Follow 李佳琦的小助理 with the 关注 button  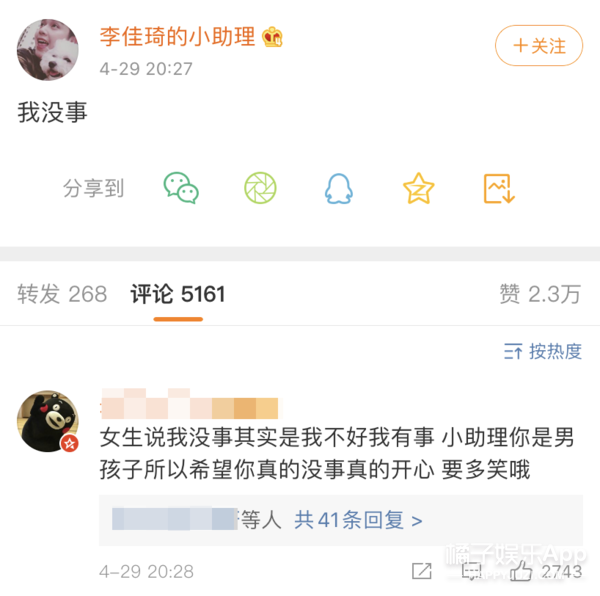point(539,46)
